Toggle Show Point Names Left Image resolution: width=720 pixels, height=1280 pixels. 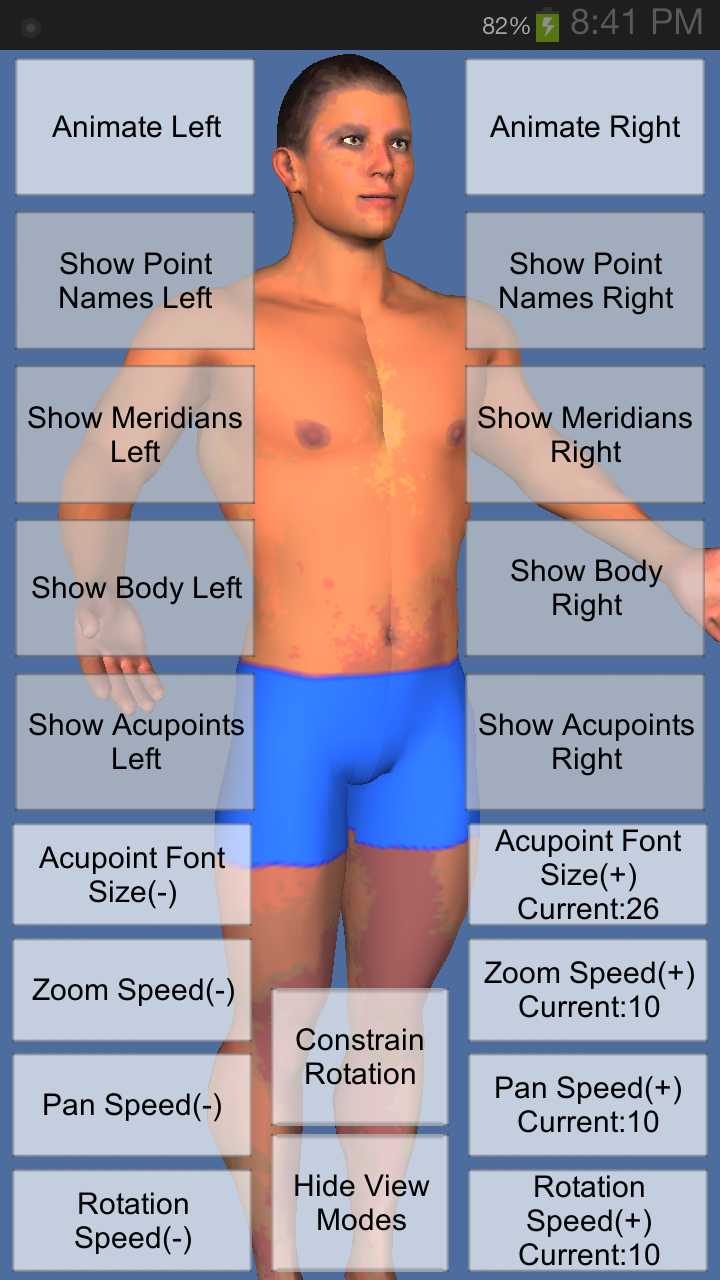(135, 281)
